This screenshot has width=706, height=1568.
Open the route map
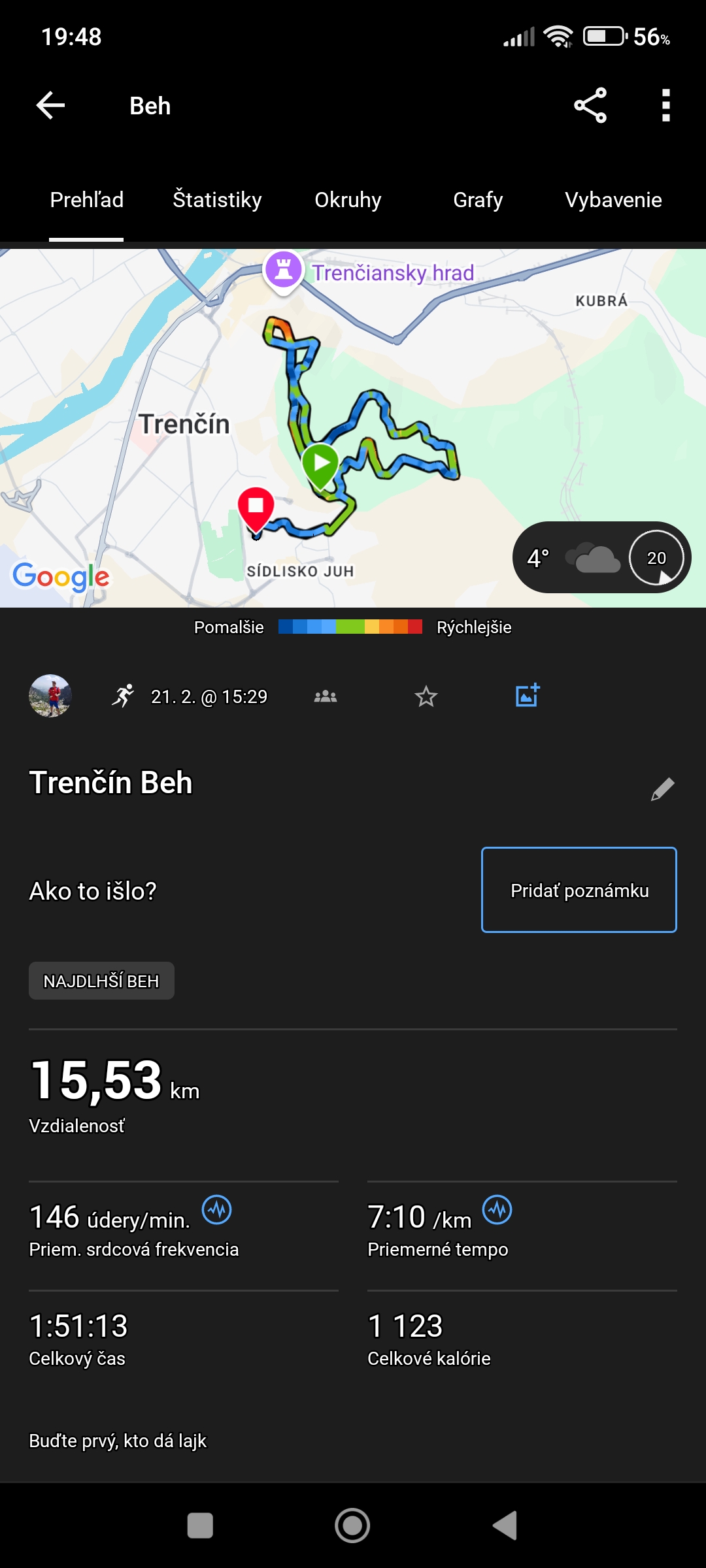click(353, 428)
